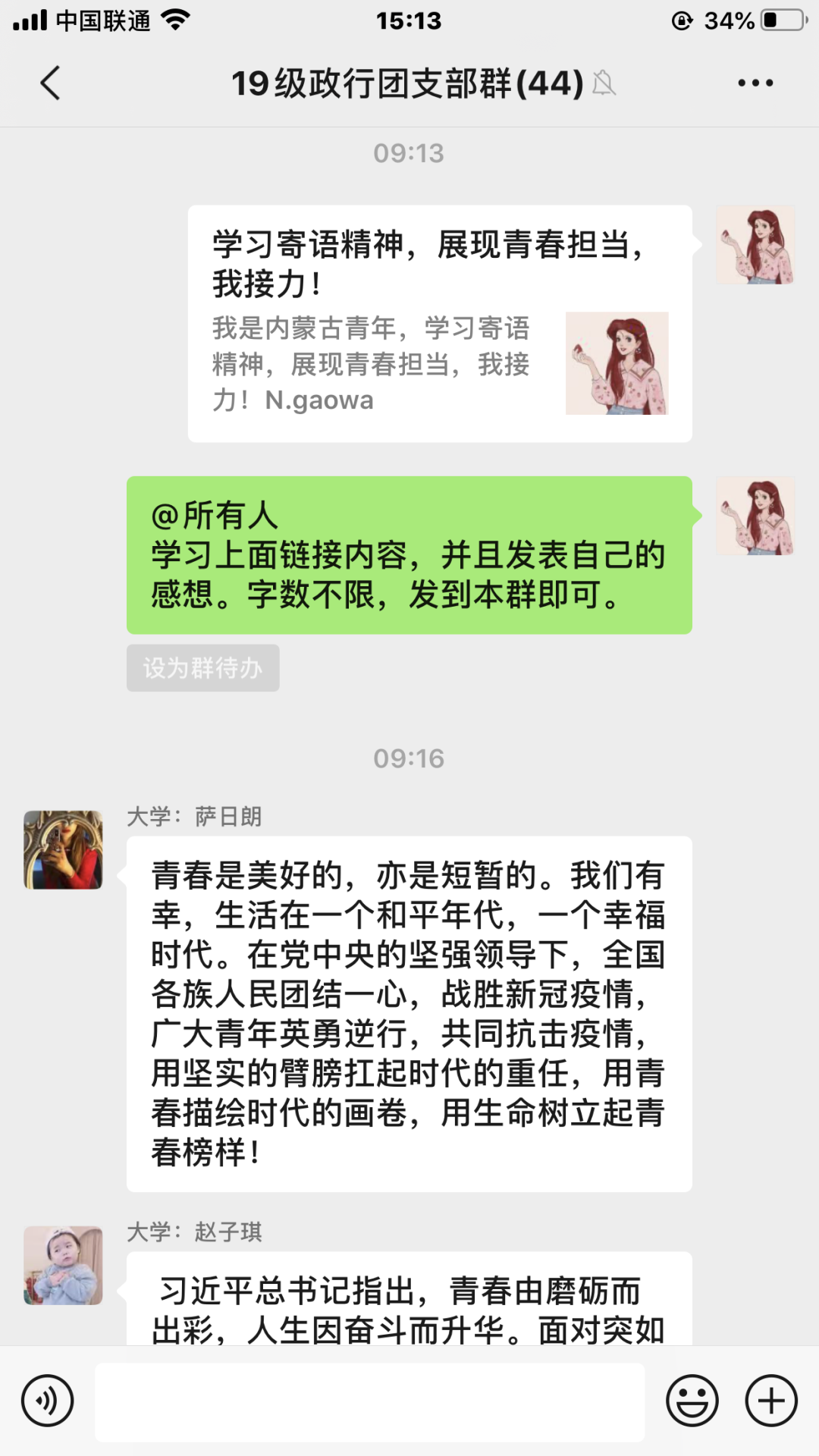Viewport: 819px width, 1456px height.
Task: Open group chat details menu
Action: coord(755,83)
